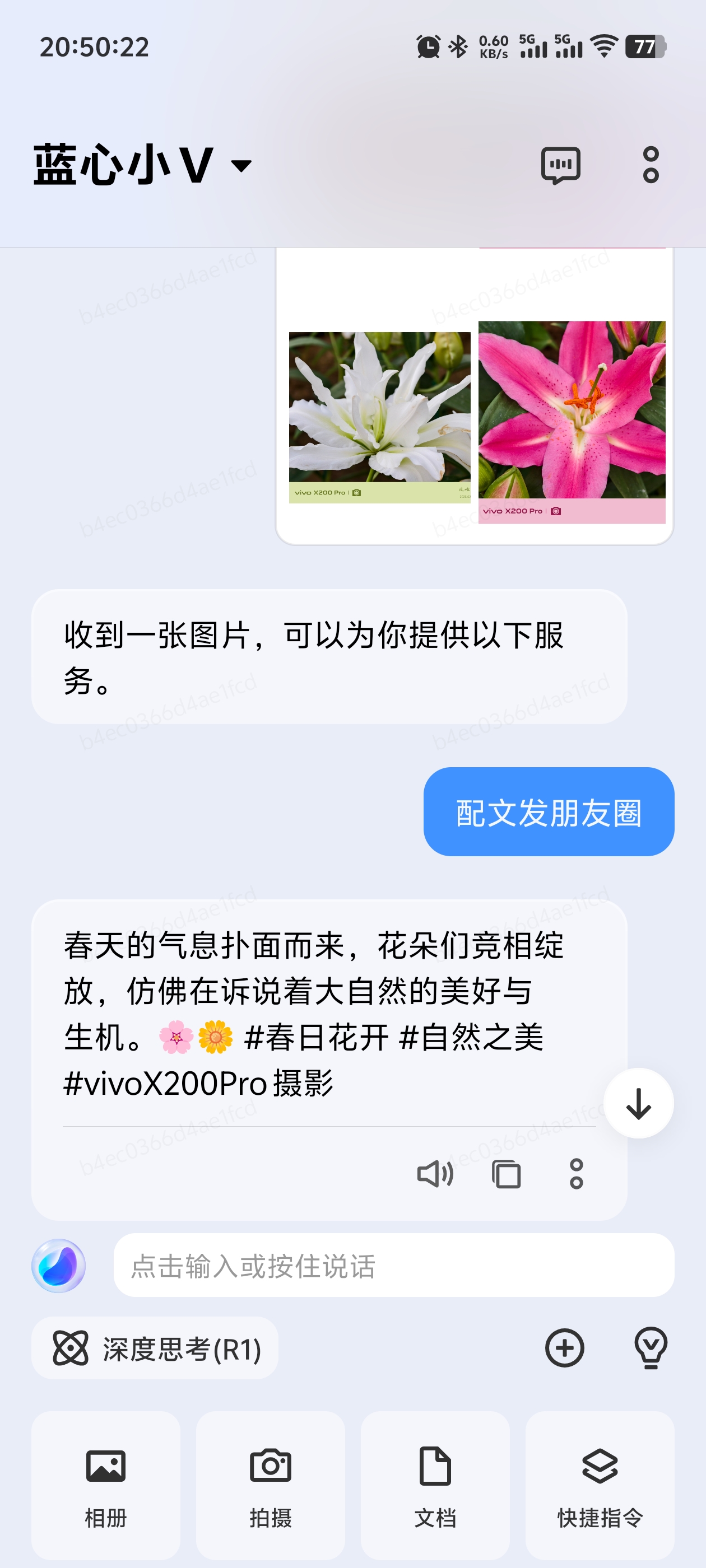Tap the blue voice assistant orb
Image resolution: width=706 pixels, height=1568 pixels.
(x=58, y=1266)
